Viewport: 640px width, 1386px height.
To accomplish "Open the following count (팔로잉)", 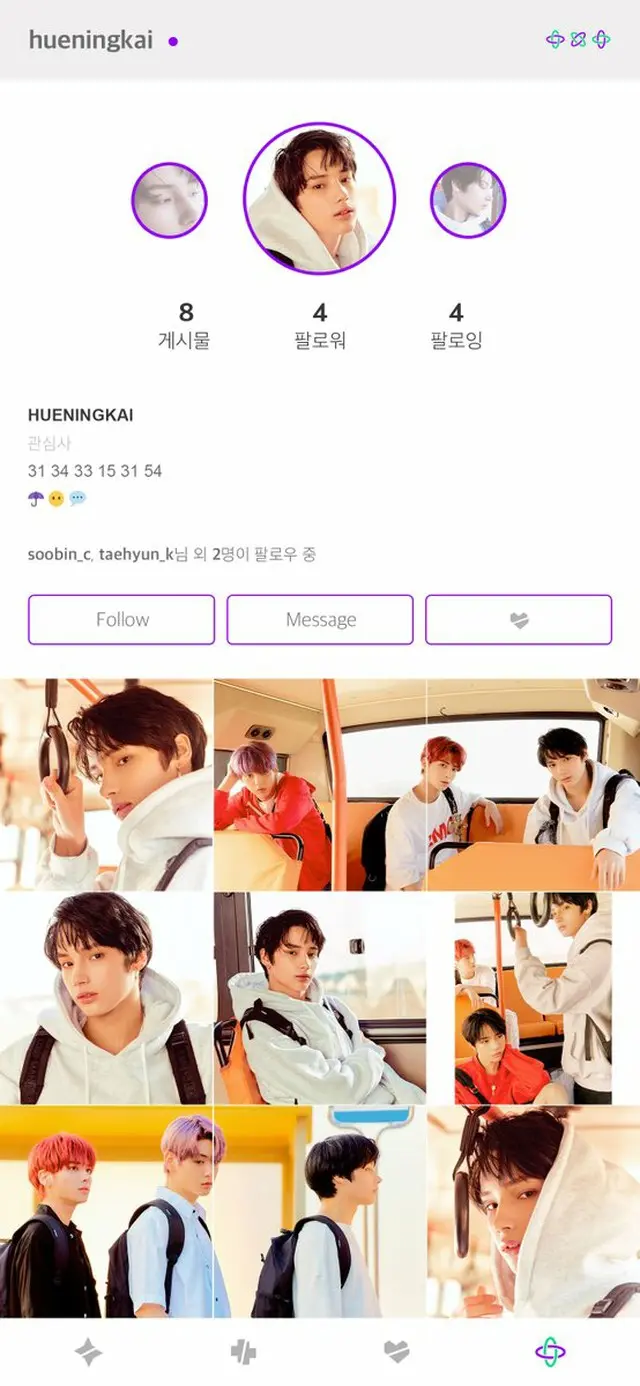I will tap(456, 327).
